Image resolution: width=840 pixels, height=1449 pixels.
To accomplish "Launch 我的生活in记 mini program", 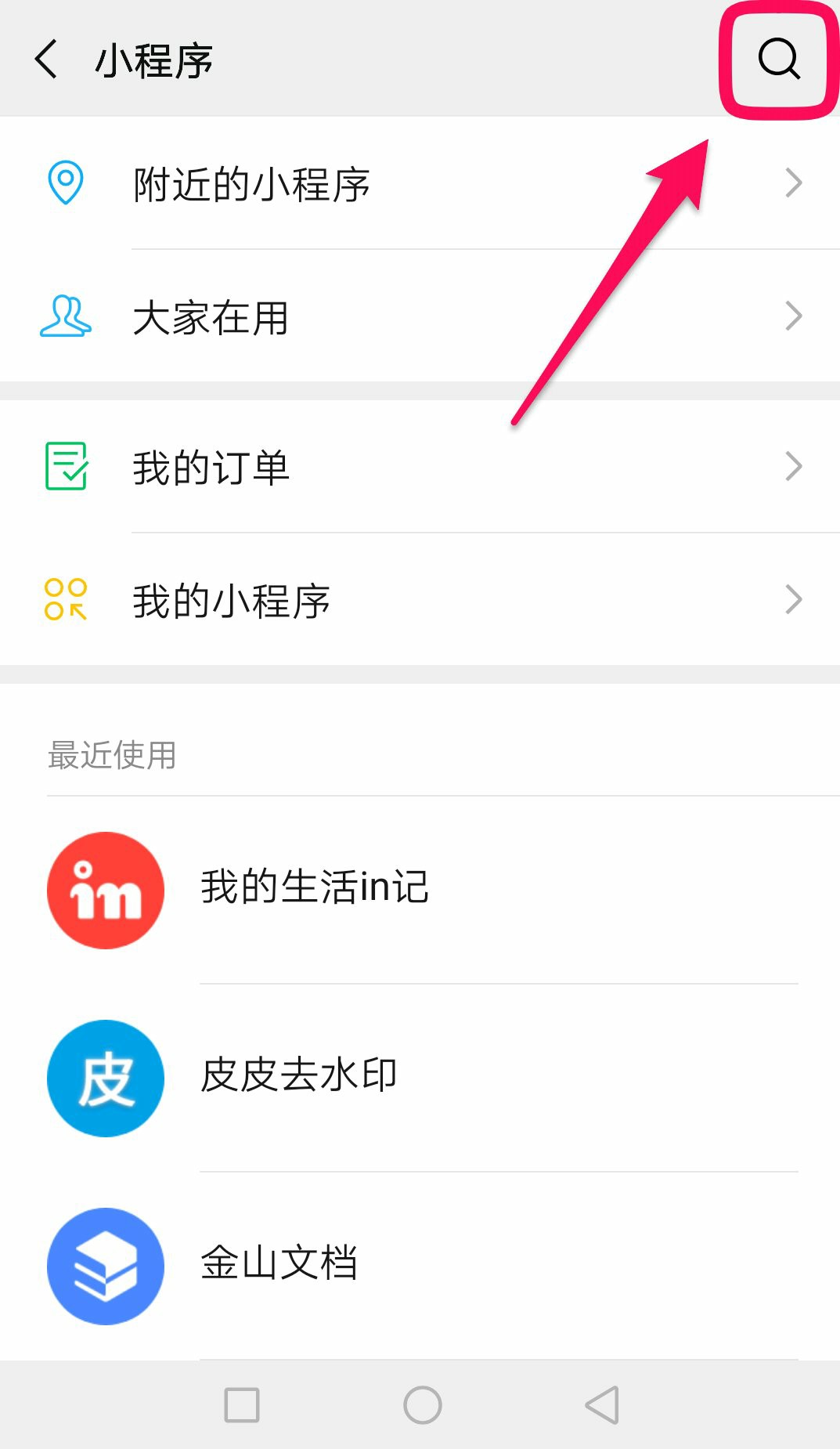I will click(420, 891).
